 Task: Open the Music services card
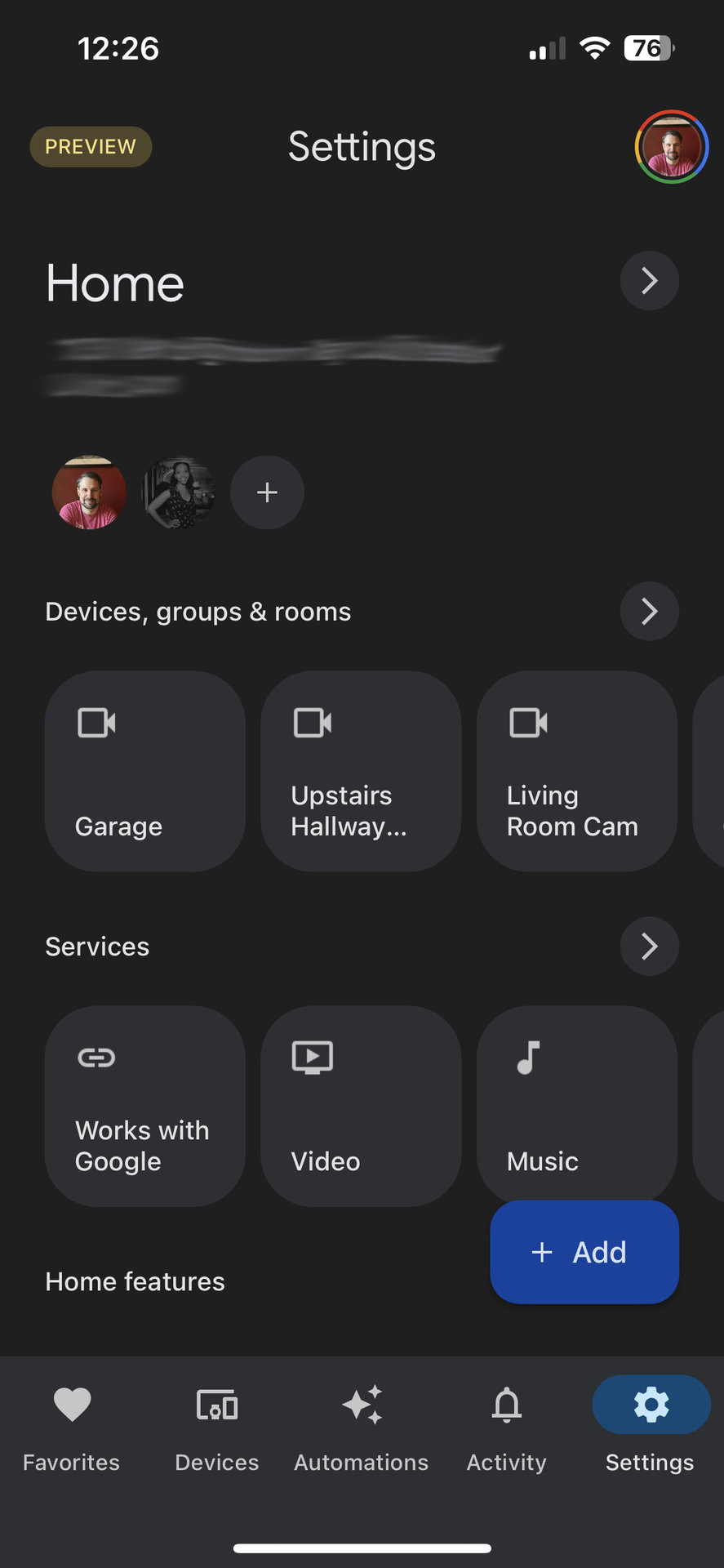(576, 1106)
